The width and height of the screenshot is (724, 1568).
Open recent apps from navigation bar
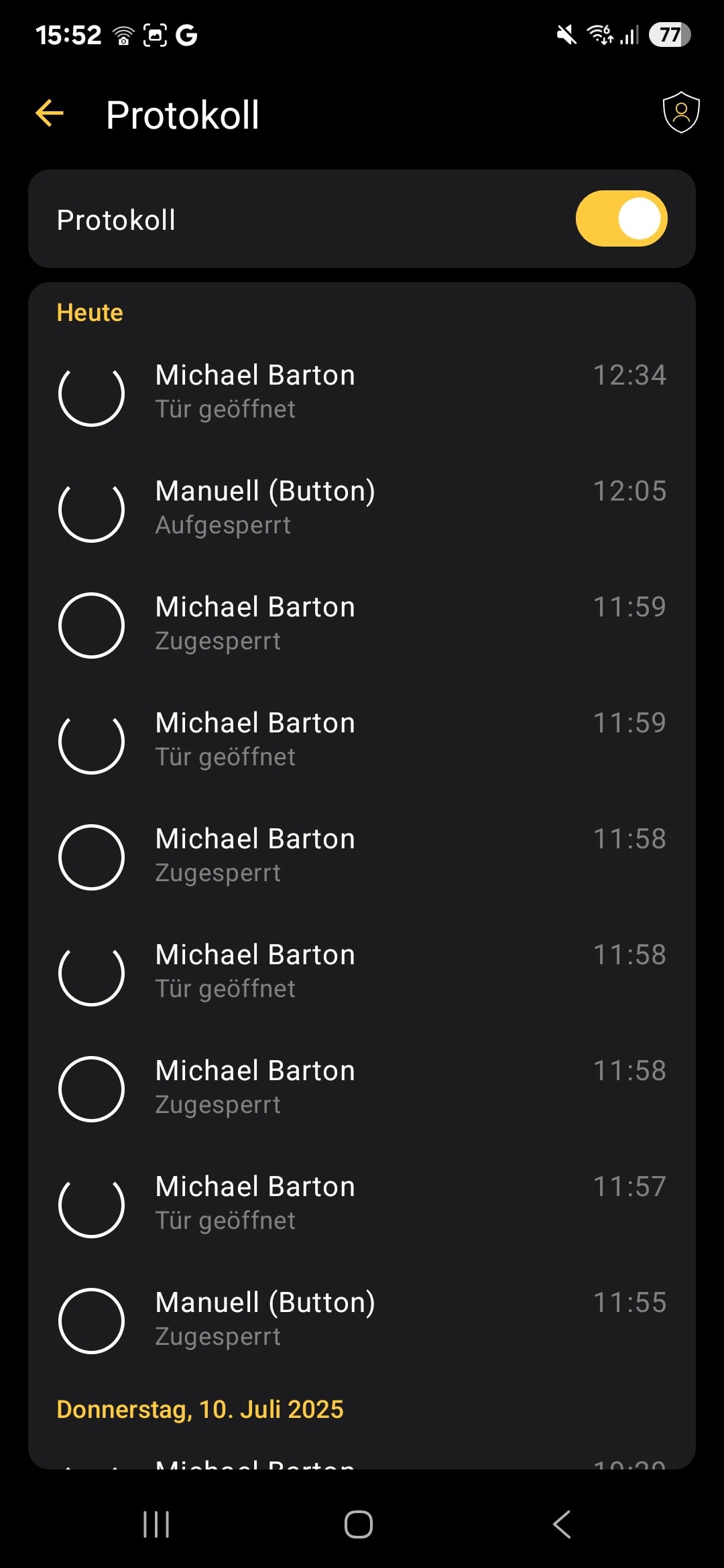pos(156,1524)
